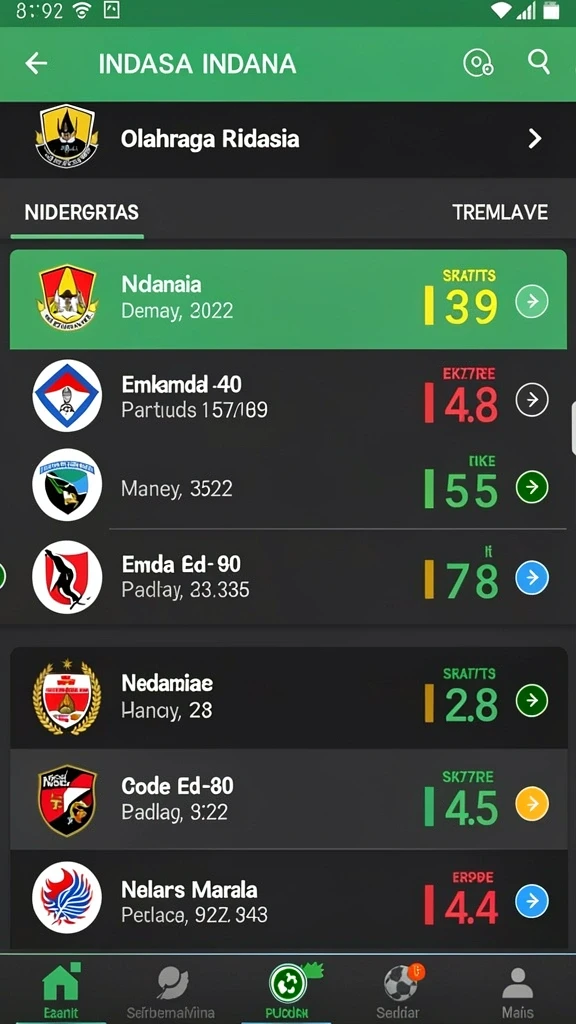Viewport: 576px width, 1024px height.
Task: Open the Nedamiae Hancy, 28 row
Action: coord(288,698)
